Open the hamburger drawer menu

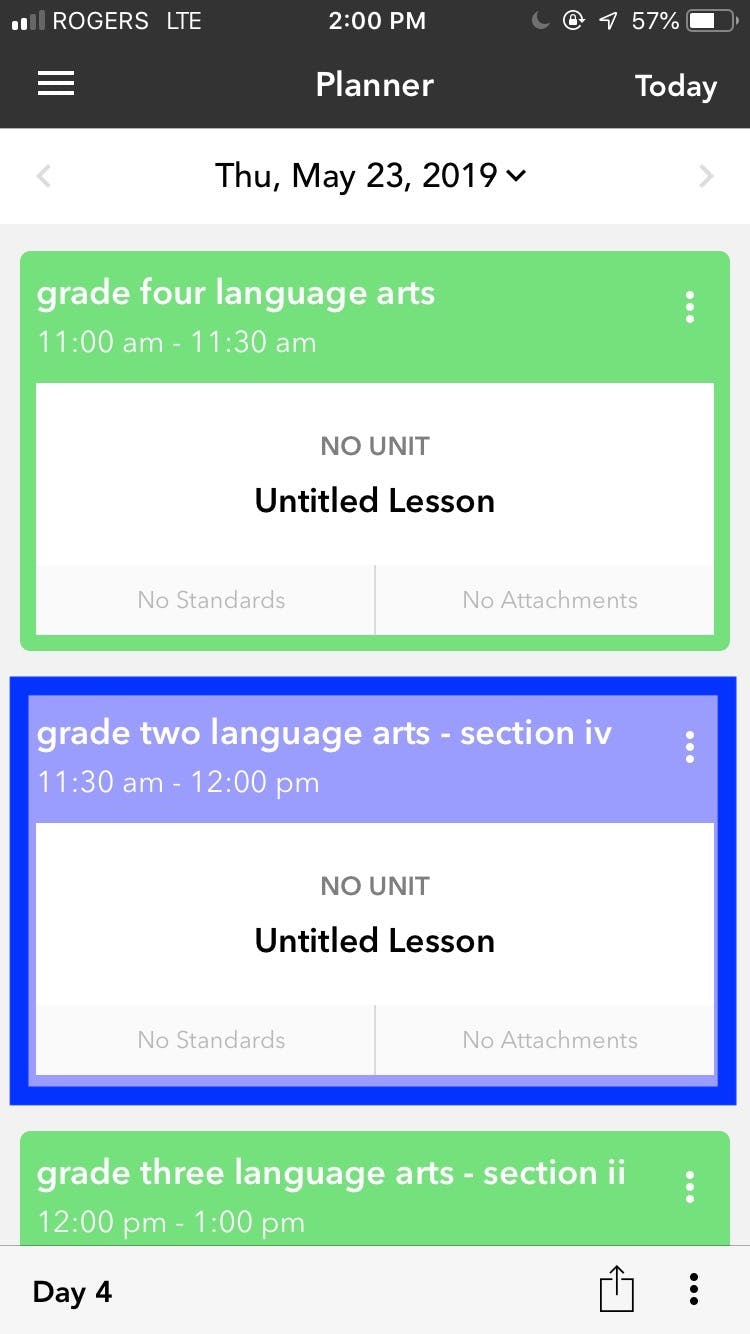(56, 85)
